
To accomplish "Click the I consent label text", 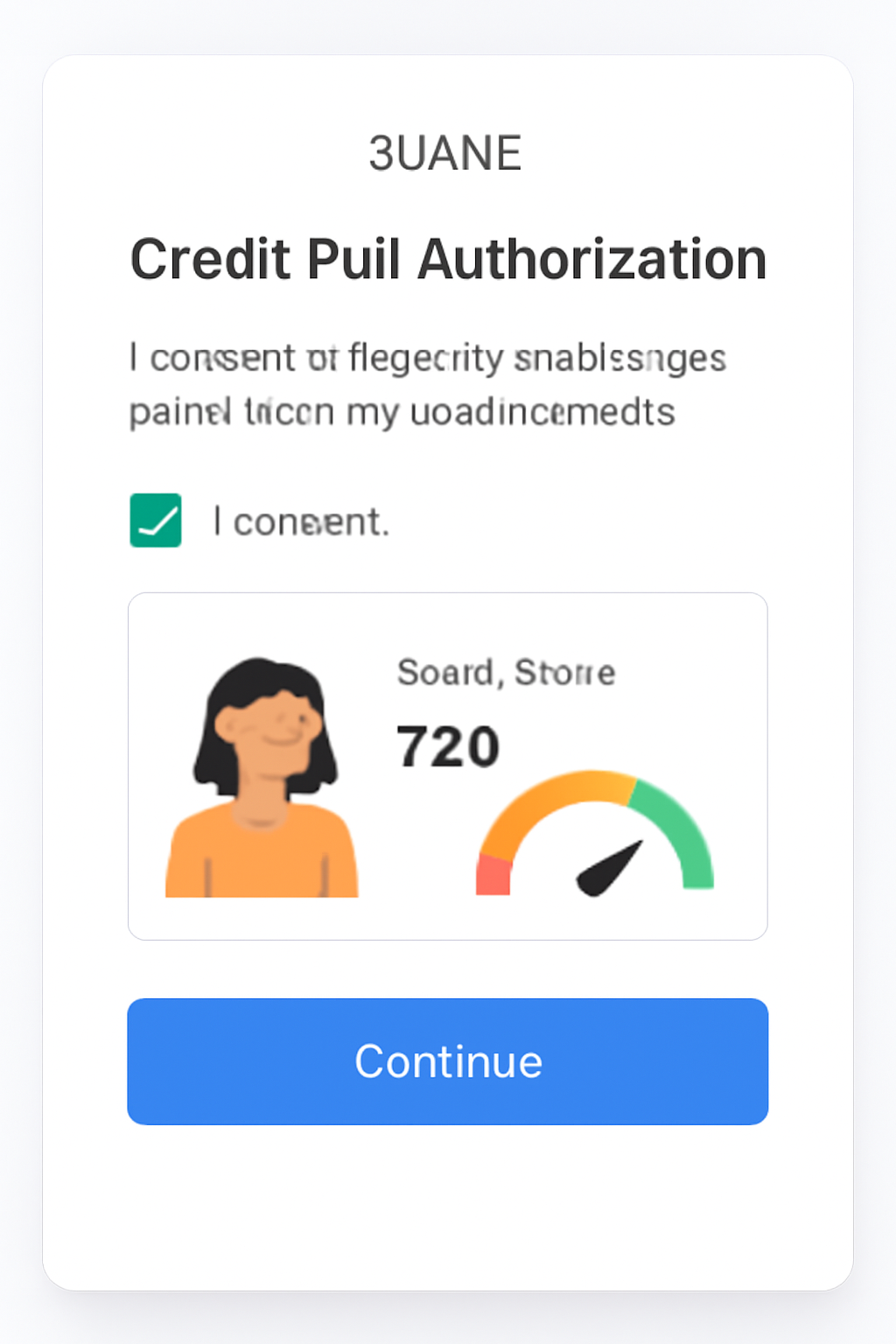I will (x=300, y=521).
